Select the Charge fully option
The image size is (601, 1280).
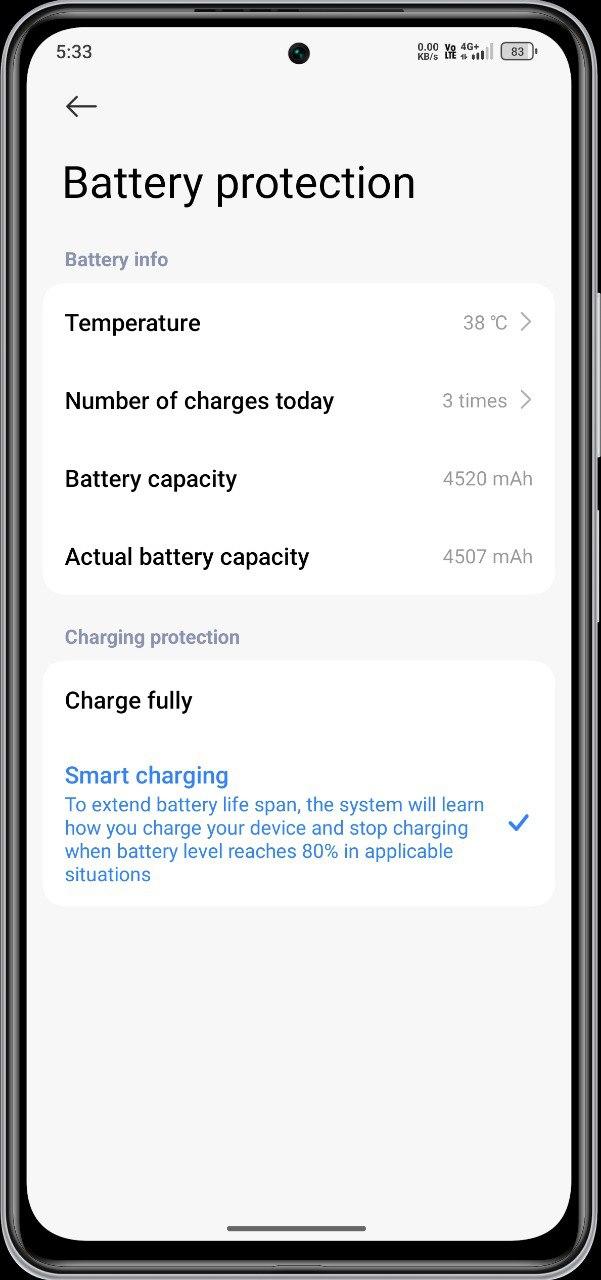[299, 701]
